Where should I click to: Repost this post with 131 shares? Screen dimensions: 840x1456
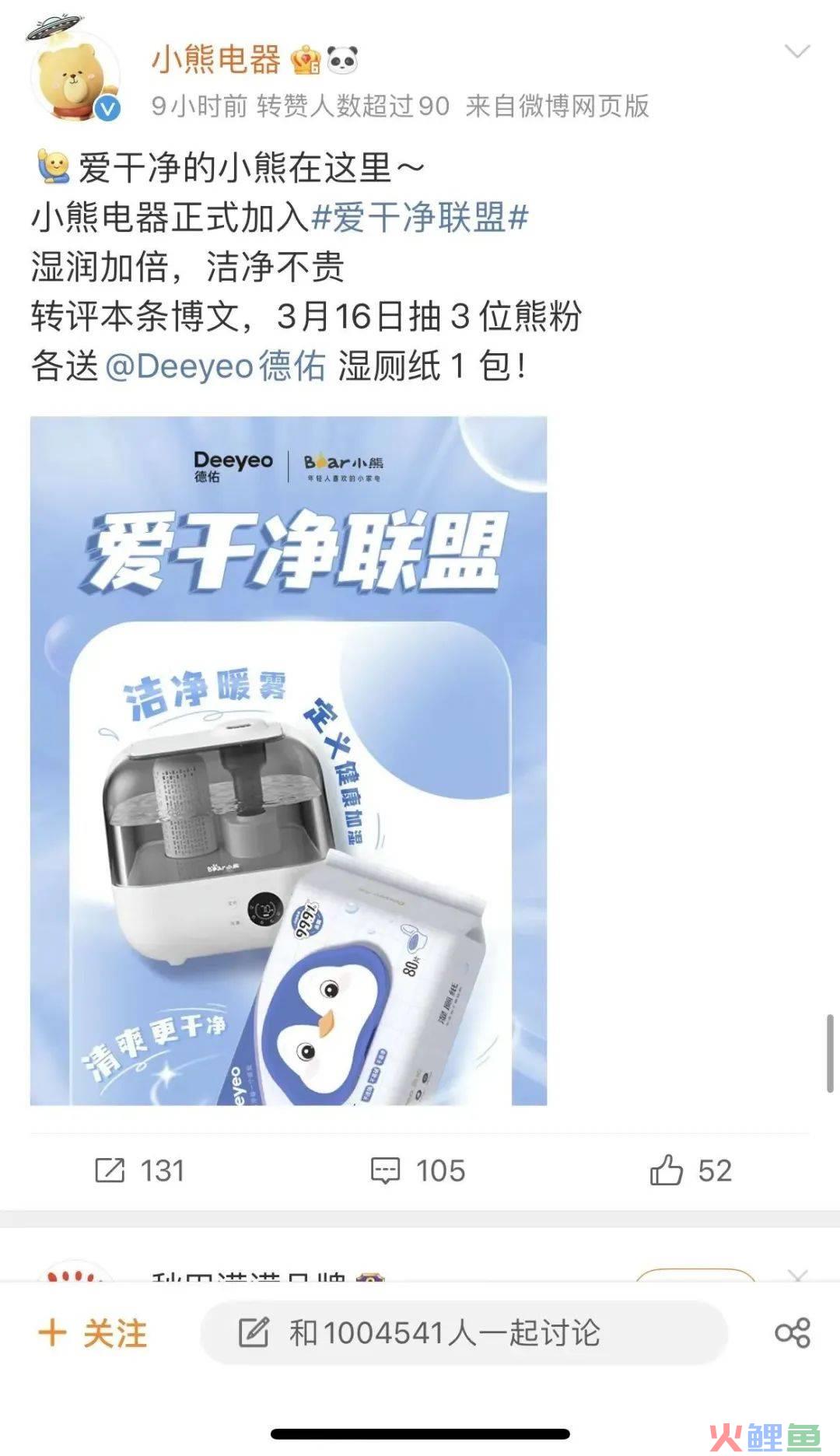click(140, 1171)
